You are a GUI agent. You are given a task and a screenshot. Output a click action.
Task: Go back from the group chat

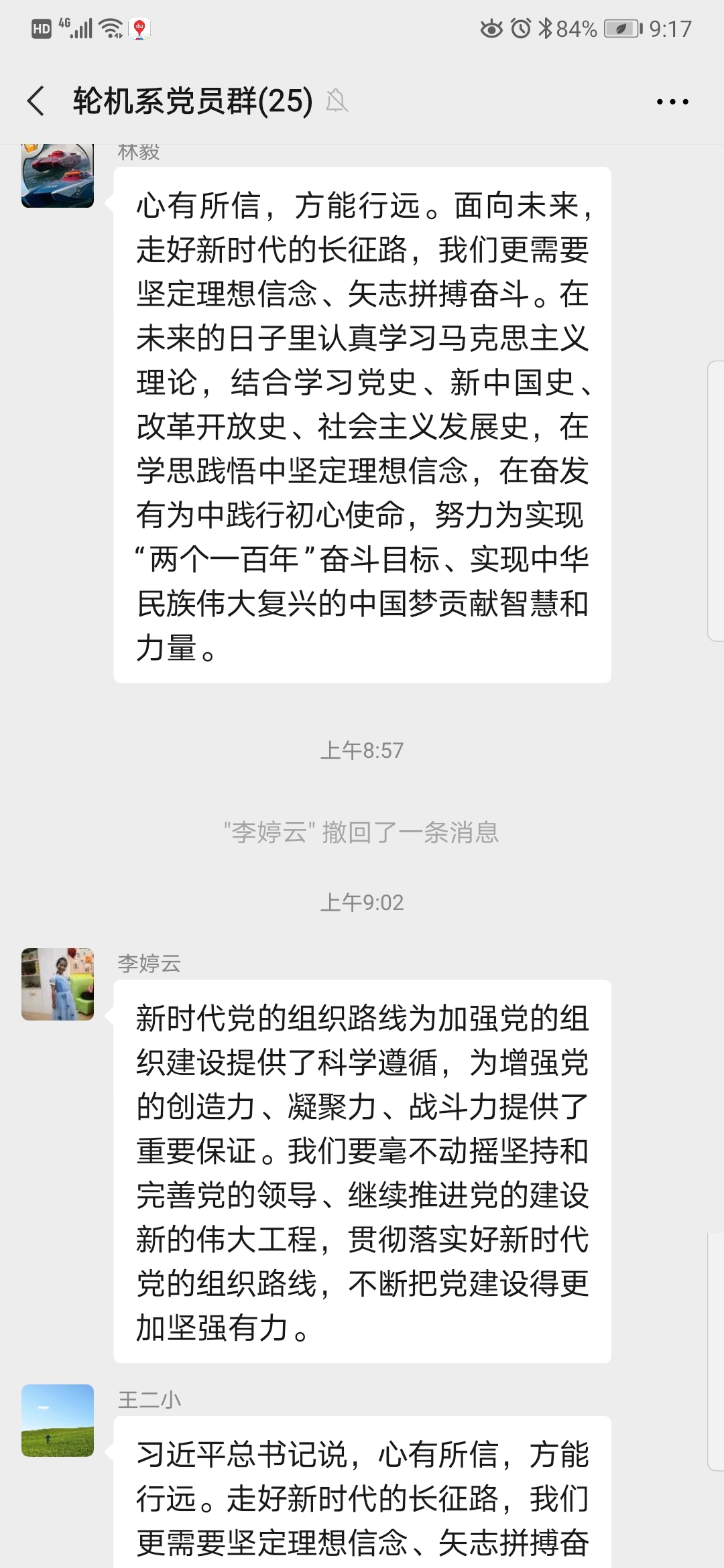(x=36, y=102)
